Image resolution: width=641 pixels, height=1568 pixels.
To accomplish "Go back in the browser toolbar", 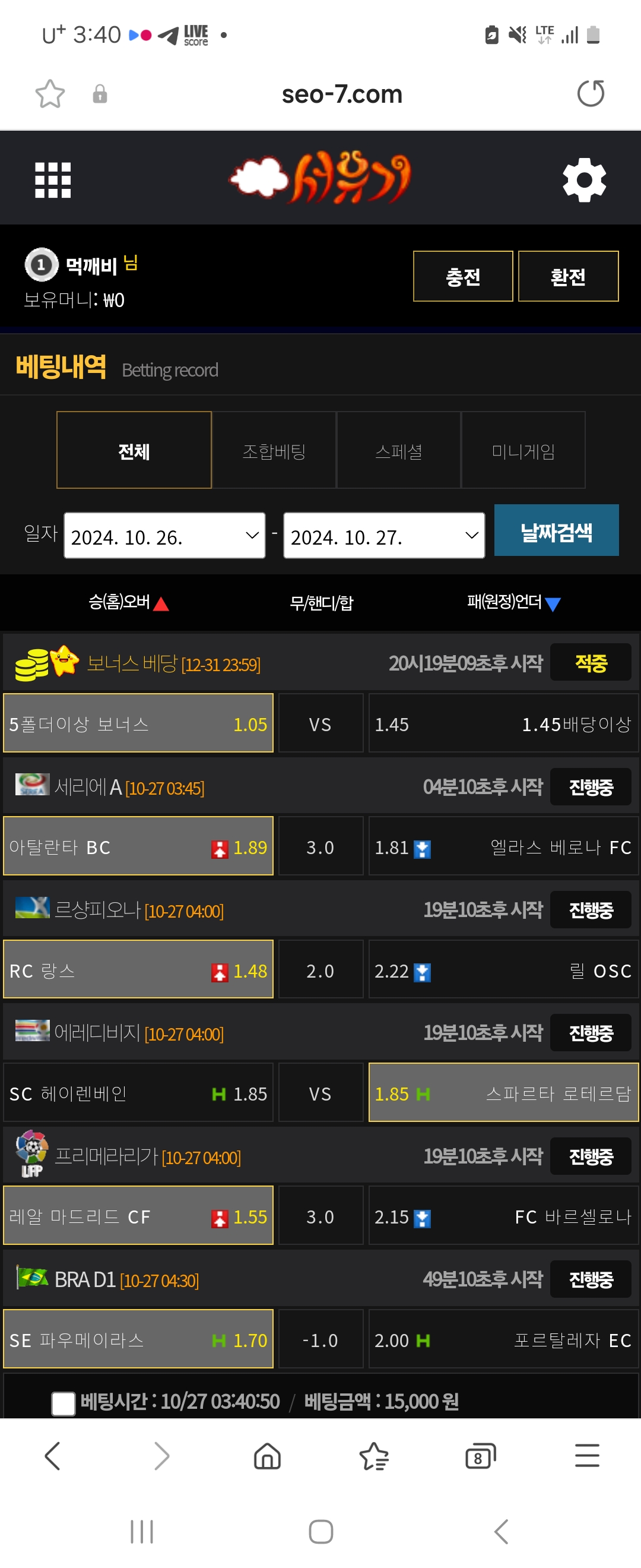I will pyautogui.click(x=53, y=1456).
